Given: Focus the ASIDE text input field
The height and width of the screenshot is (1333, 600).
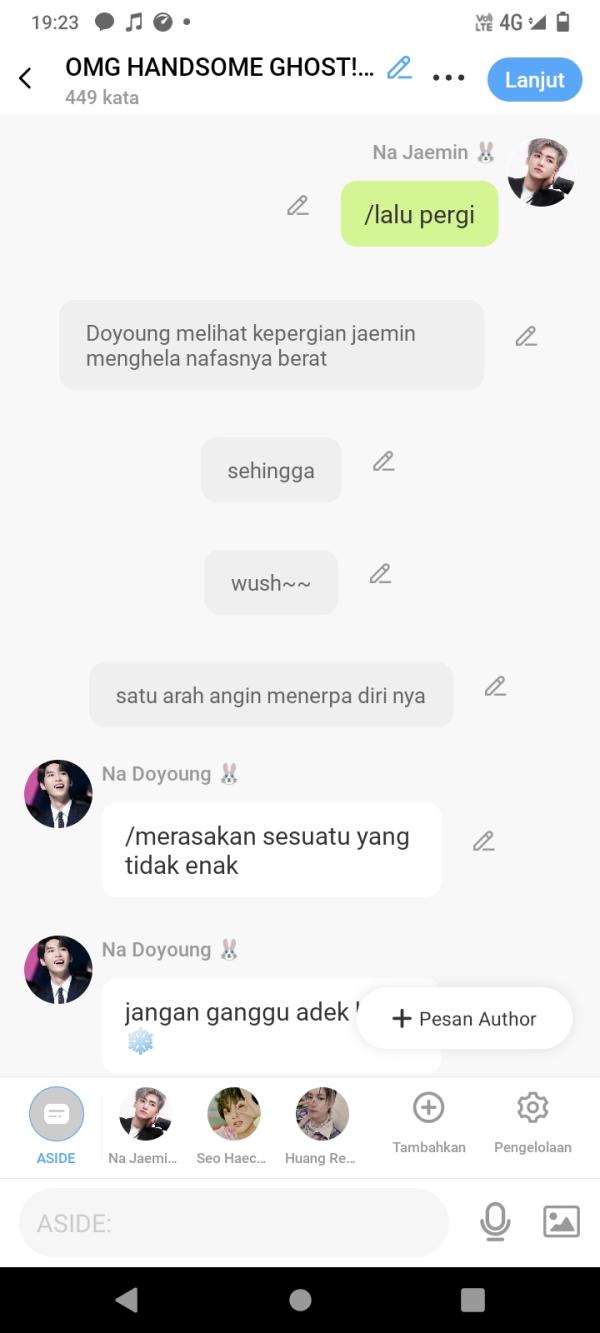Looking at the screenshot, I should pos(234,1223).
